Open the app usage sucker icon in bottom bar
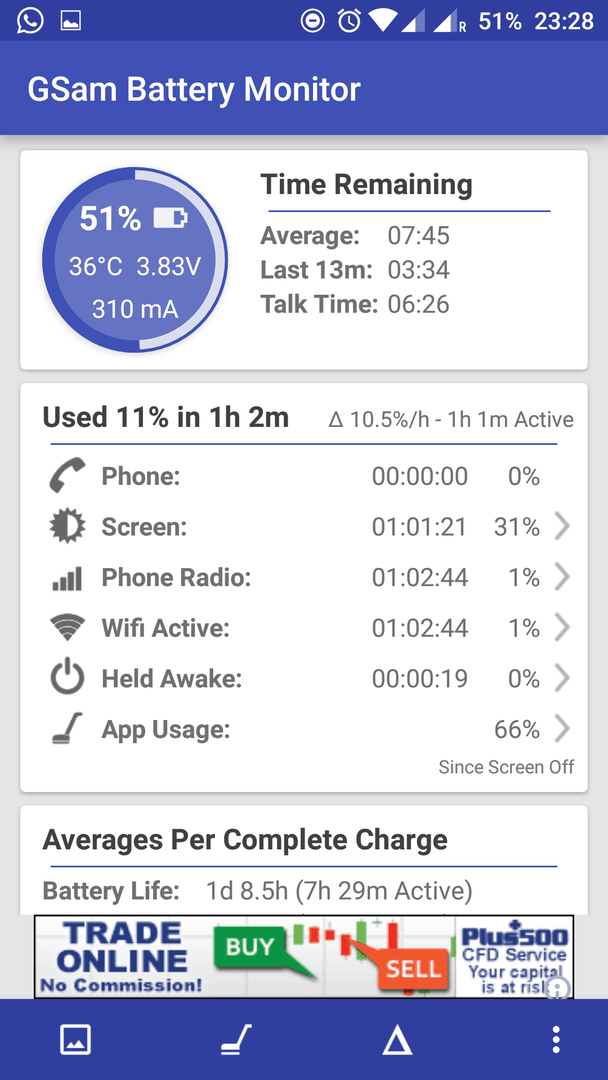The width and height of the screenshot is (608, 1080). pyautogui.click(x=236, y=1039)
